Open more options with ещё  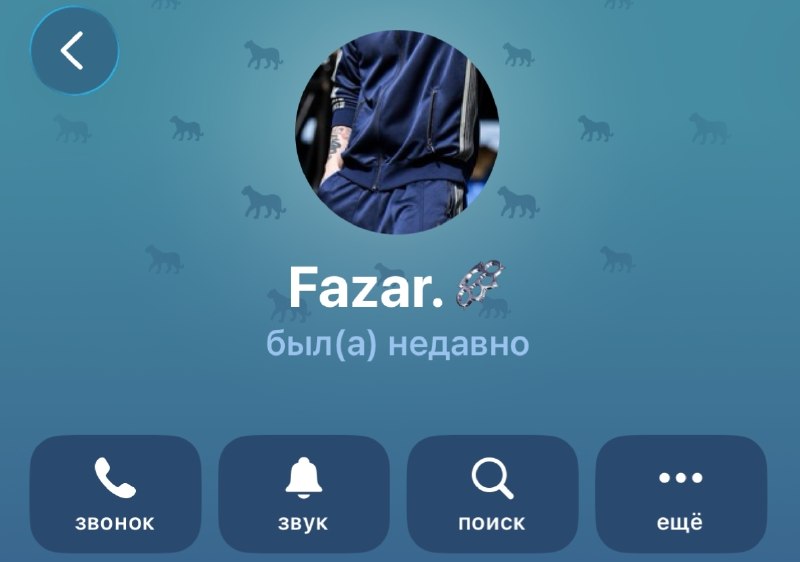click(x=681, y=494)
